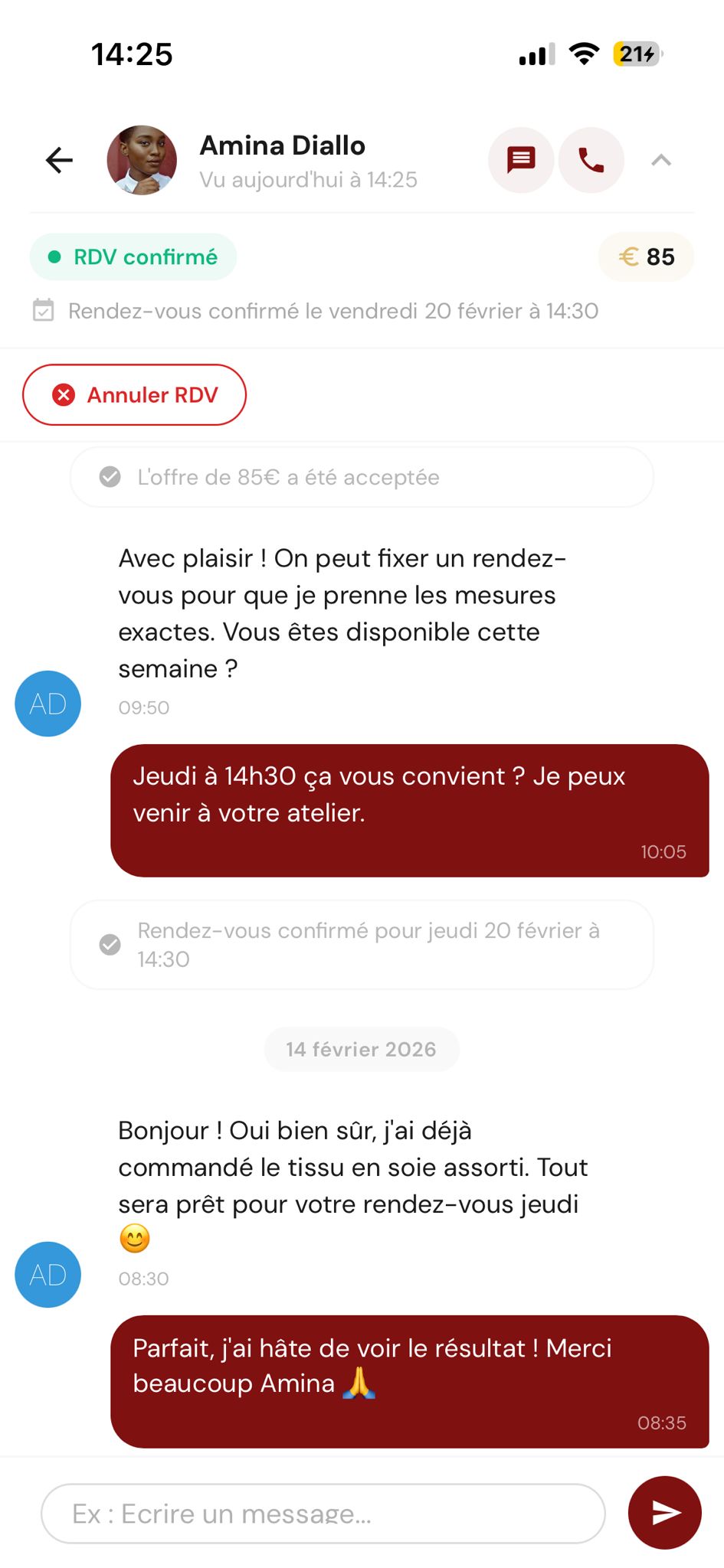This screenshot has width=724, height=1568.
Task: Tap the checkmark on the confirmed appointment message
Action: tap(110, 945)
